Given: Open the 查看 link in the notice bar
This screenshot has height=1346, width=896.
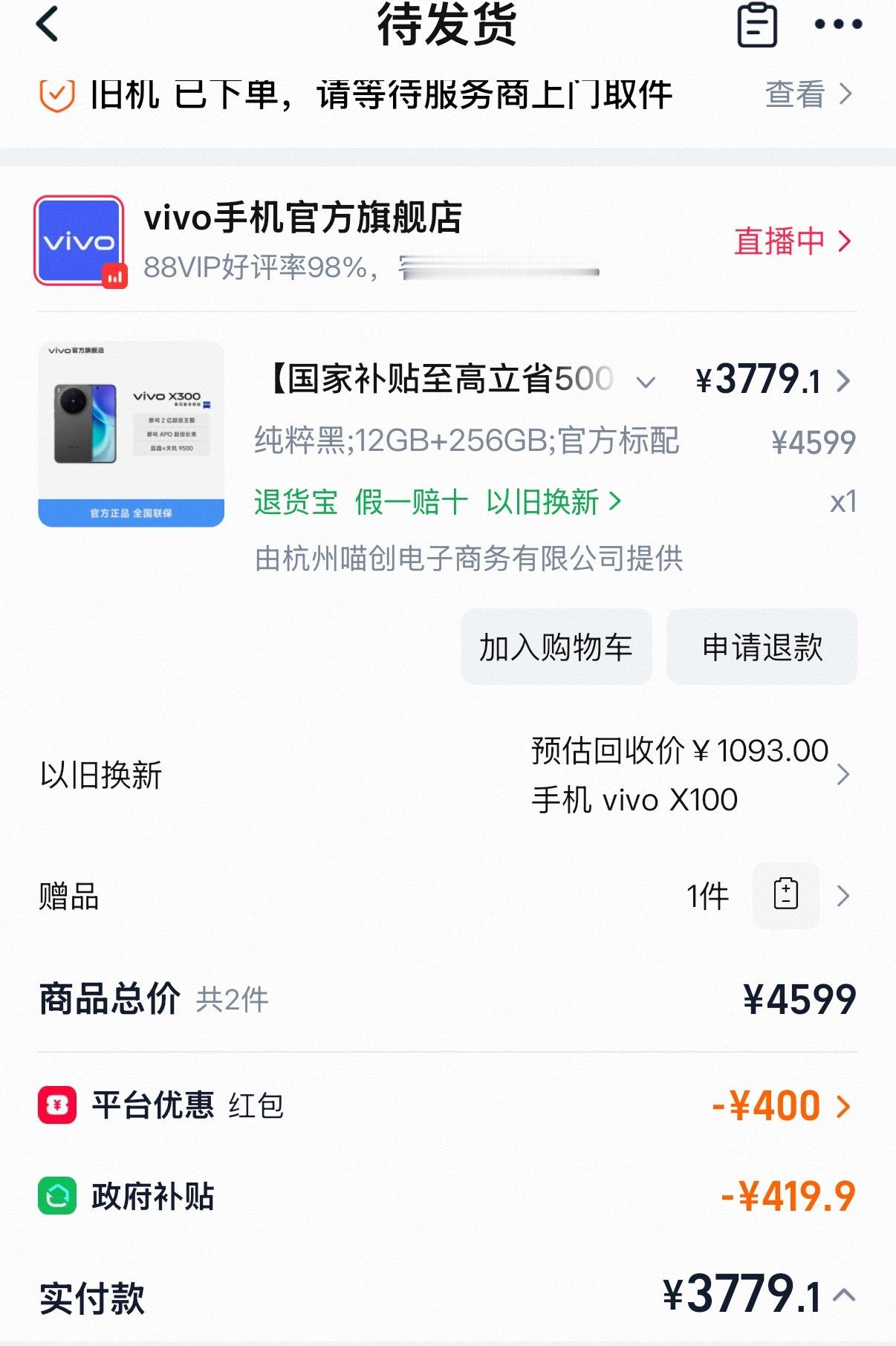Looking at the screenshot, I should (x=796, y=94).
